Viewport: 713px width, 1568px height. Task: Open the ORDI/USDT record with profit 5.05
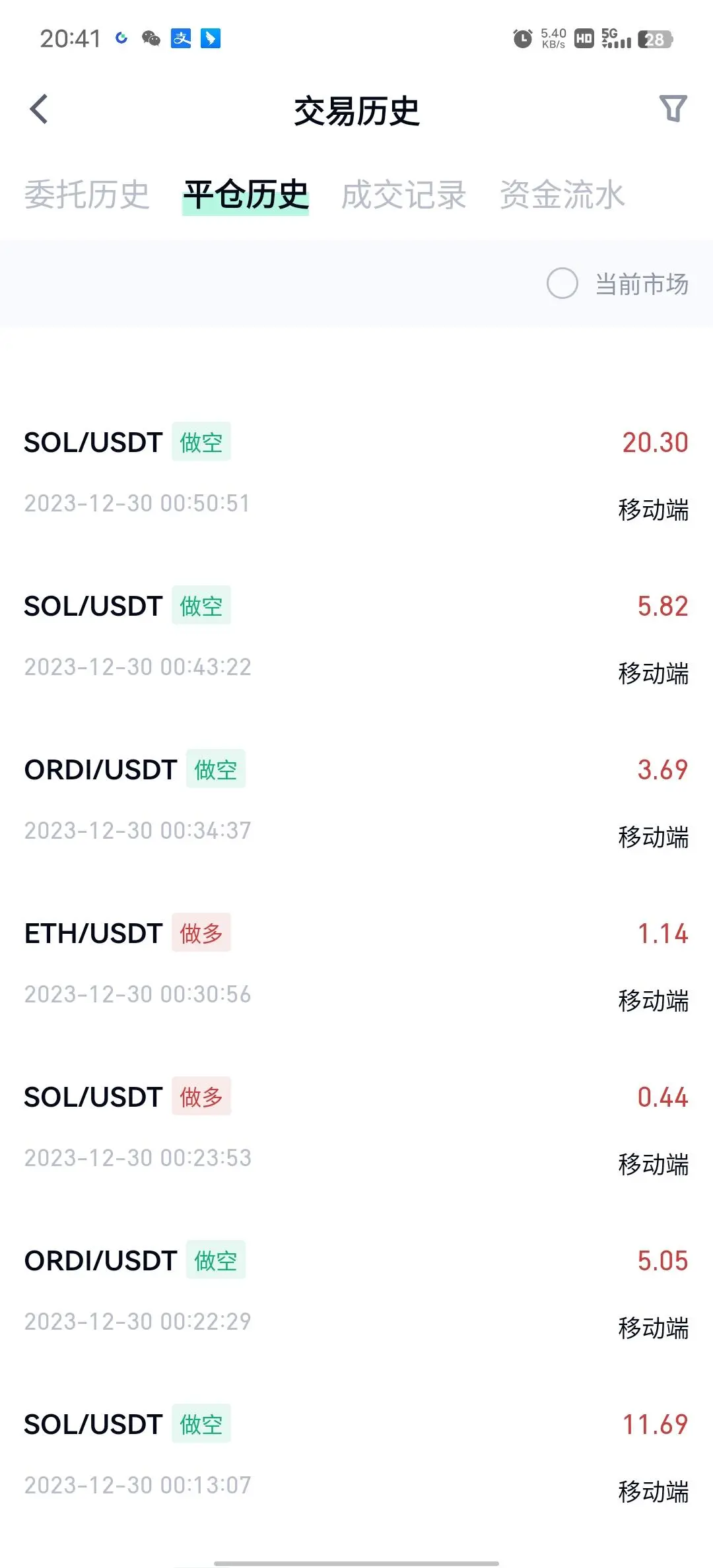[356, 1291]
